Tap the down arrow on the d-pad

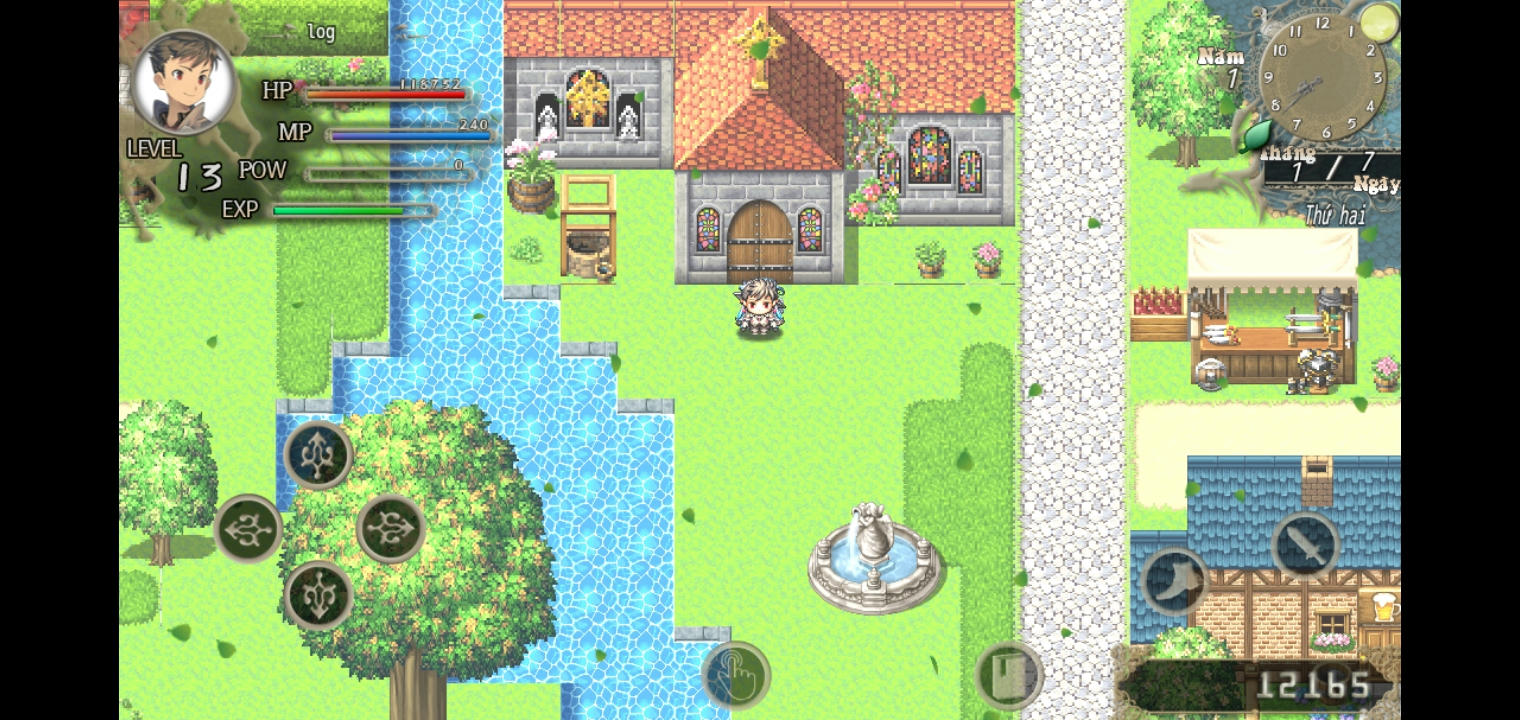[318, 596]
